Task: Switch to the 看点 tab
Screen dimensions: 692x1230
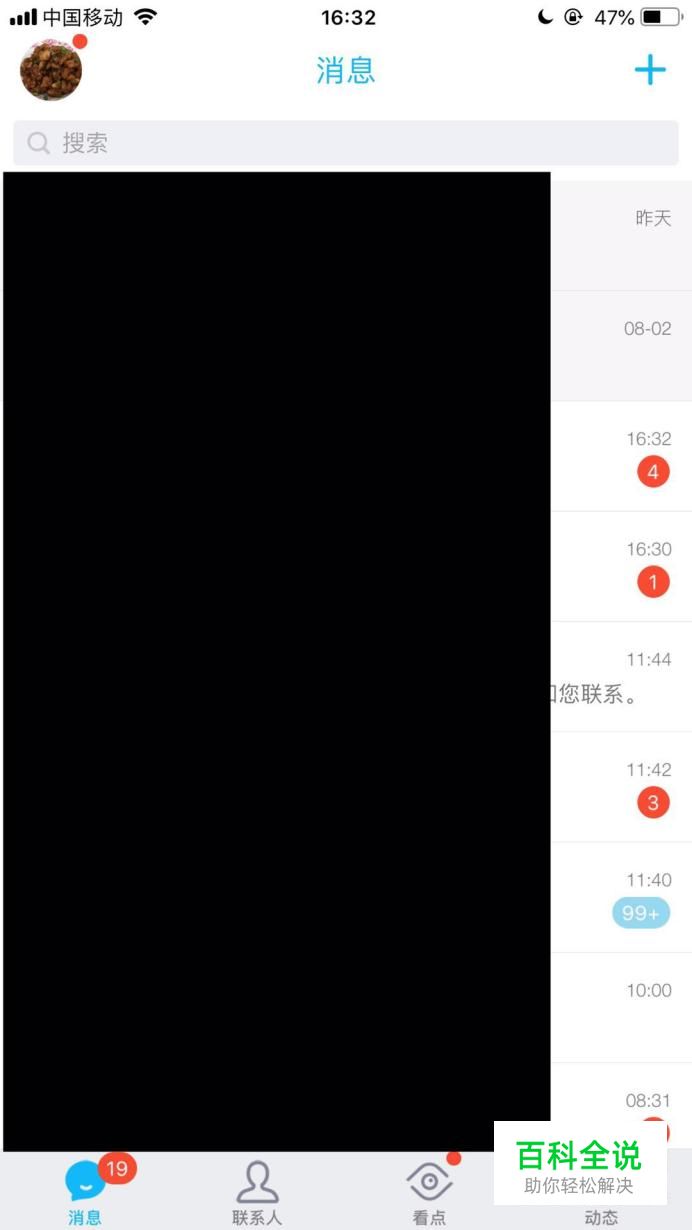Action: (x=430, y=1192)
